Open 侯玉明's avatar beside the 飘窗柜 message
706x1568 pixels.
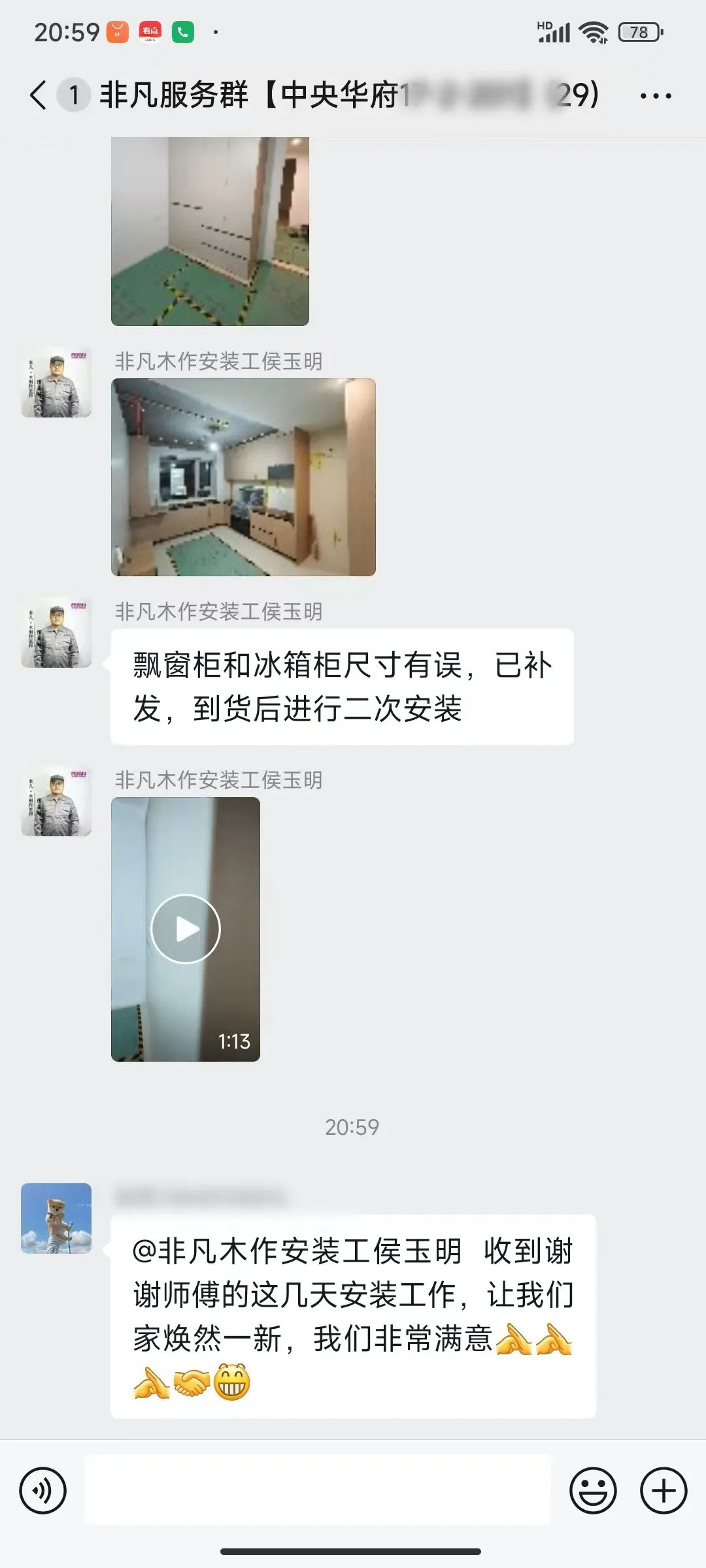coord(56,632)
